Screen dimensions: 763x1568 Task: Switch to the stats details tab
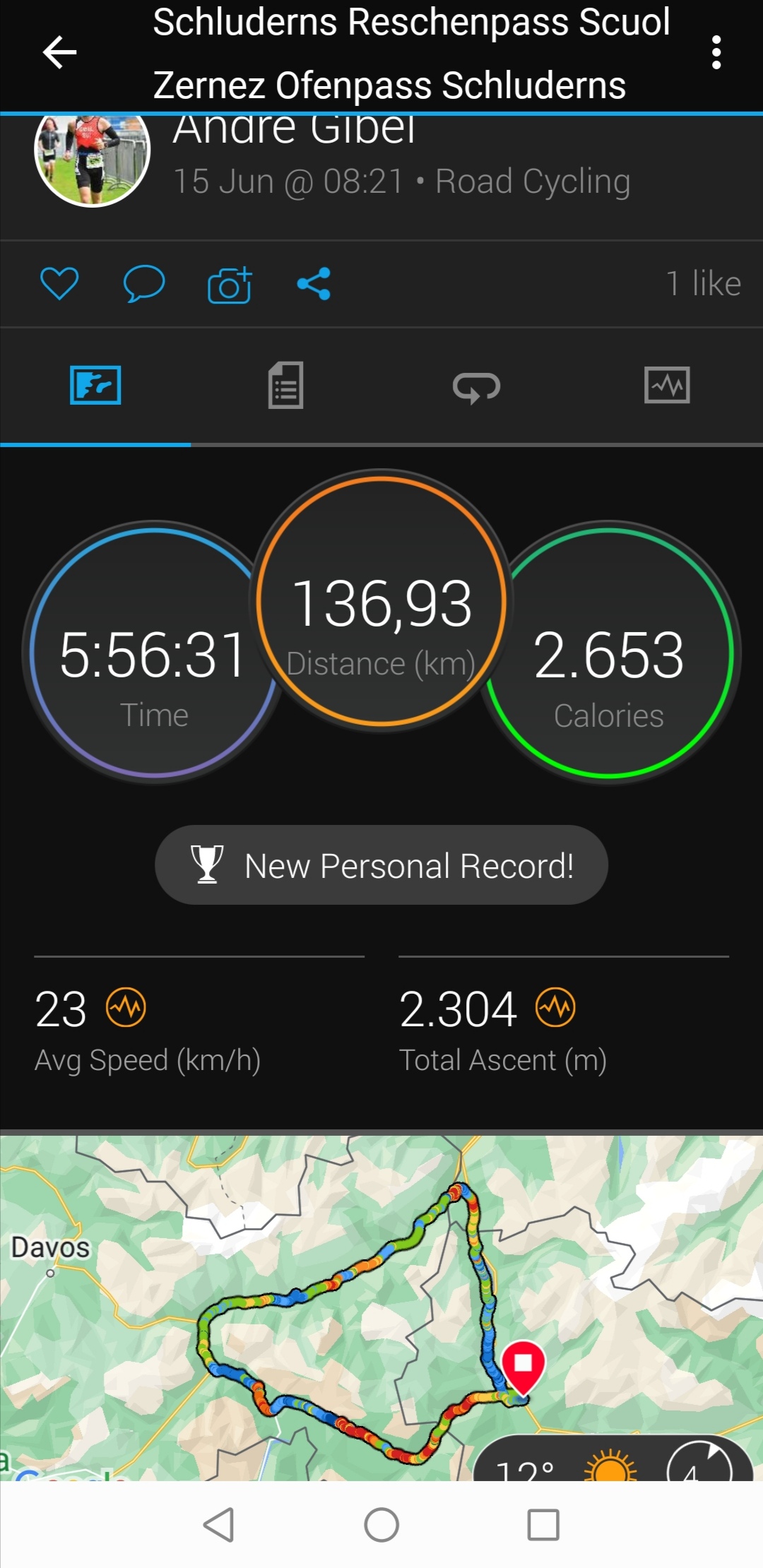pos(286,386)
